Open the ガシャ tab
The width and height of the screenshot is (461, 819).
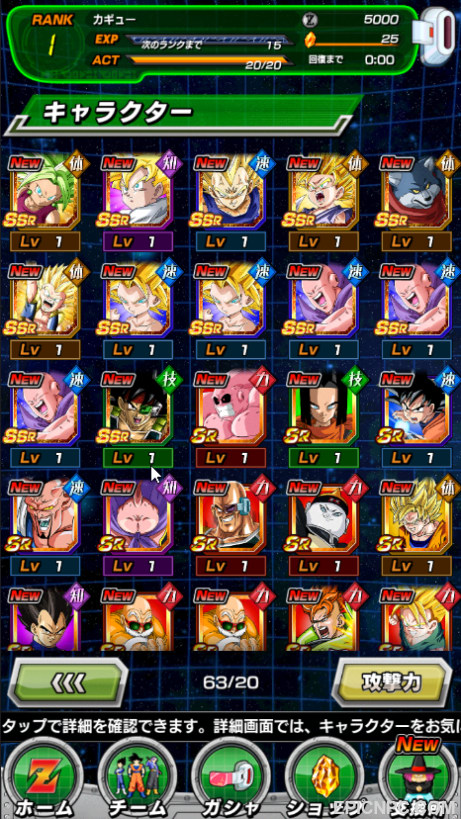(x=230, y=778)
